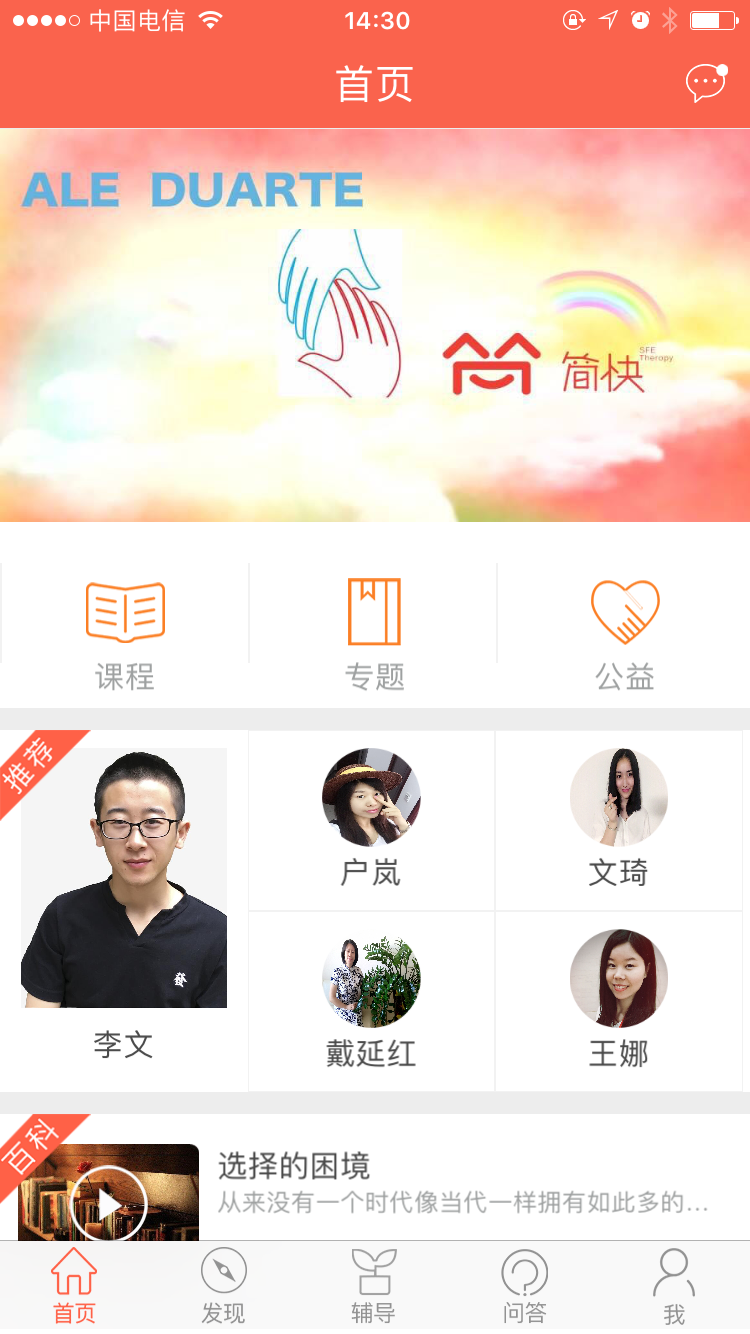Open 戴延红's profile
Screen dimensions: 750x1334
371,1000
